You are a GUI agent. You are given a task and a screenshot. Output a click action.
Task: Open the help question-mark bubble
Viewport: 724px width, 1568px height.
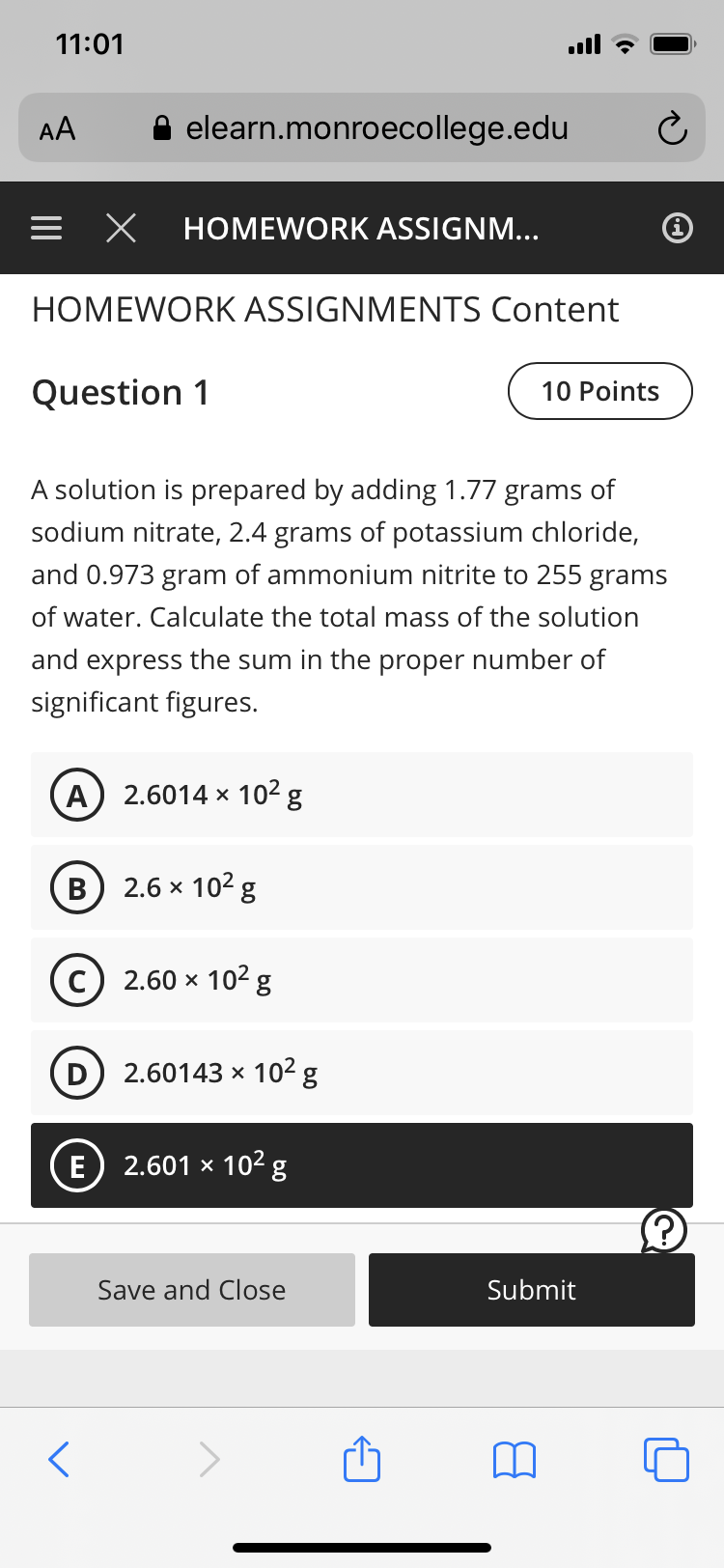tap(664, 1231)
